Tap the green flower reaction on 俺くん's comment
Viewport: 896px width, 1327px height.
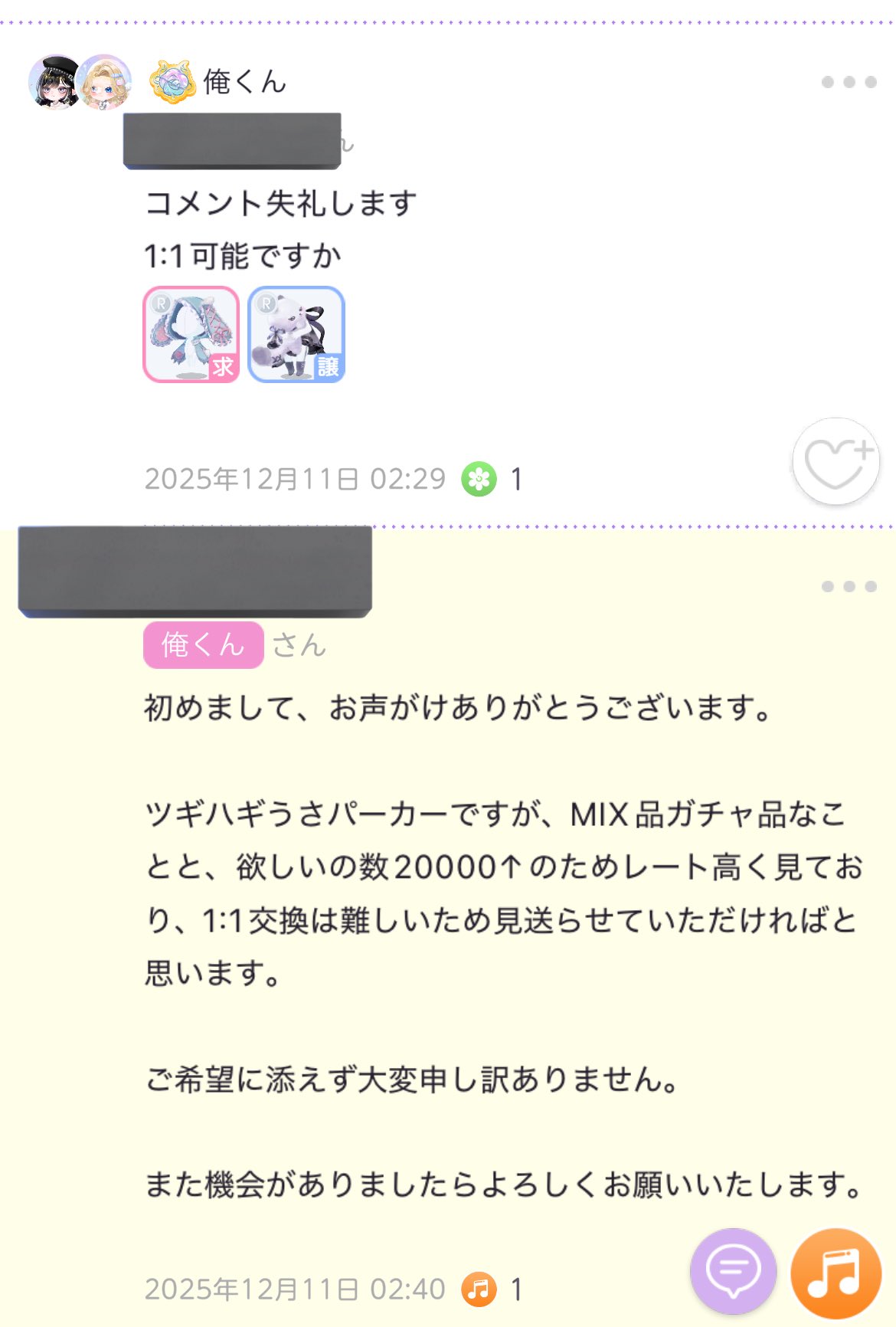click(x=479, y=479)
